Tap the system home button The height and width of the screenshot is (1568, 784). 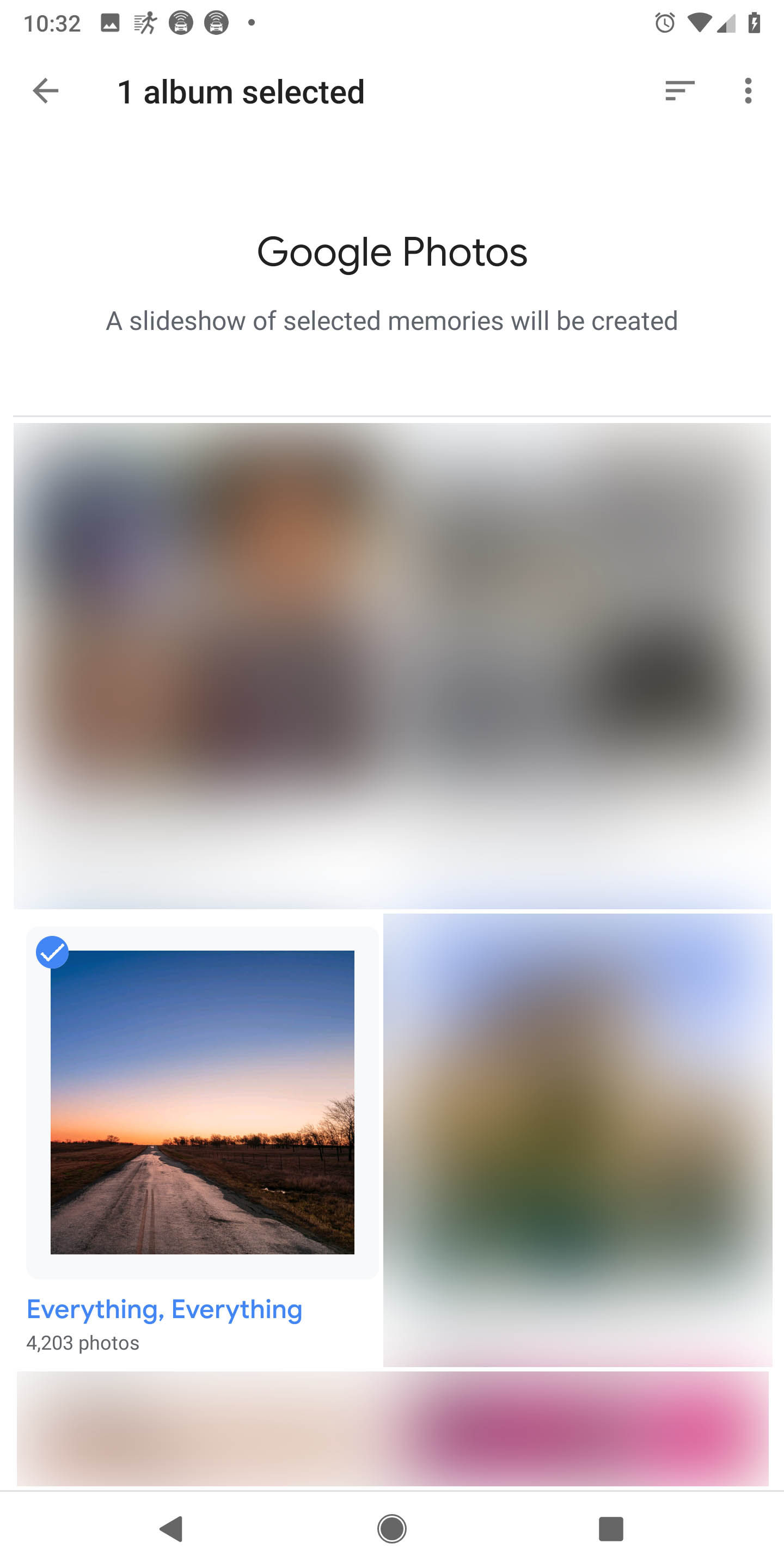coord(391,1528)
